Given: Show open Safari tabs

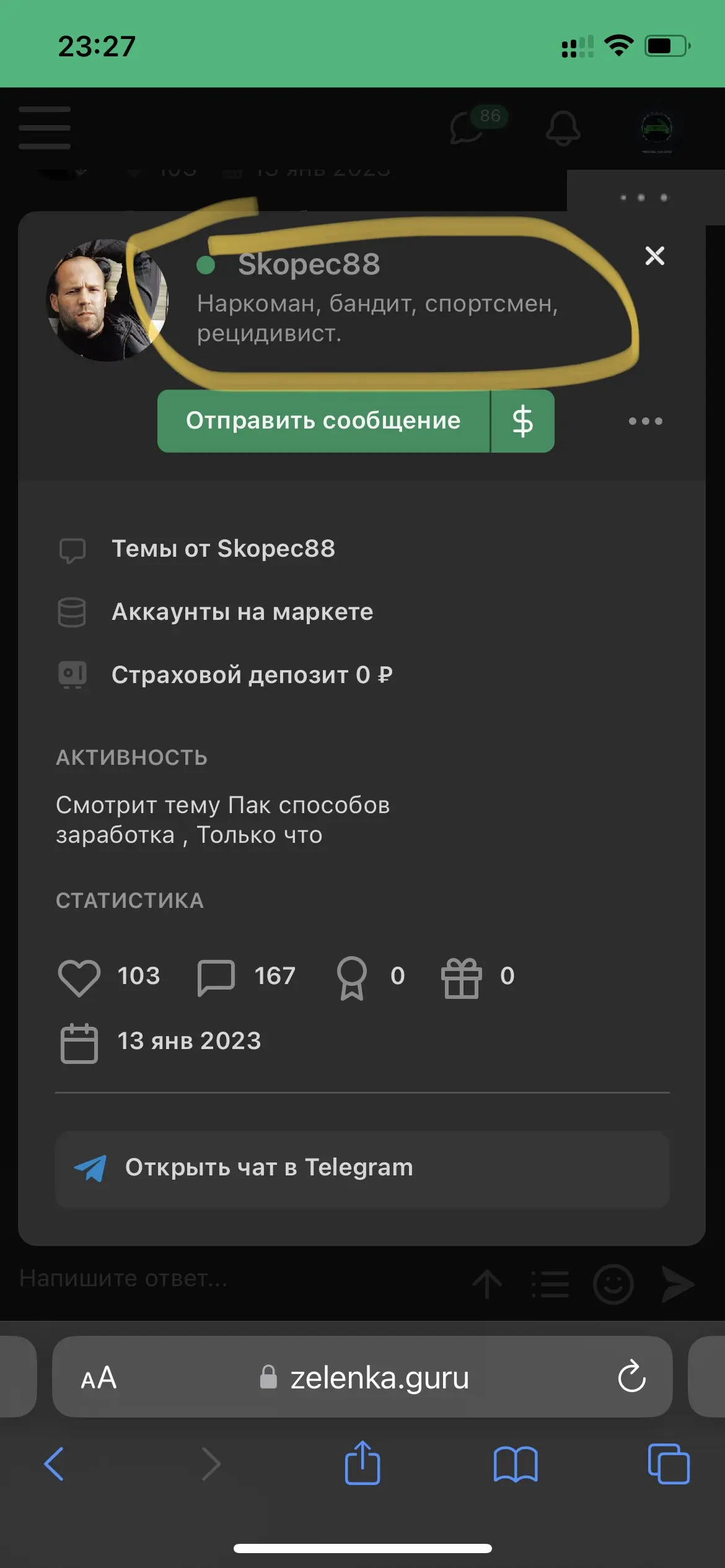Looking at the screenshot, I should coord(668,1464).
